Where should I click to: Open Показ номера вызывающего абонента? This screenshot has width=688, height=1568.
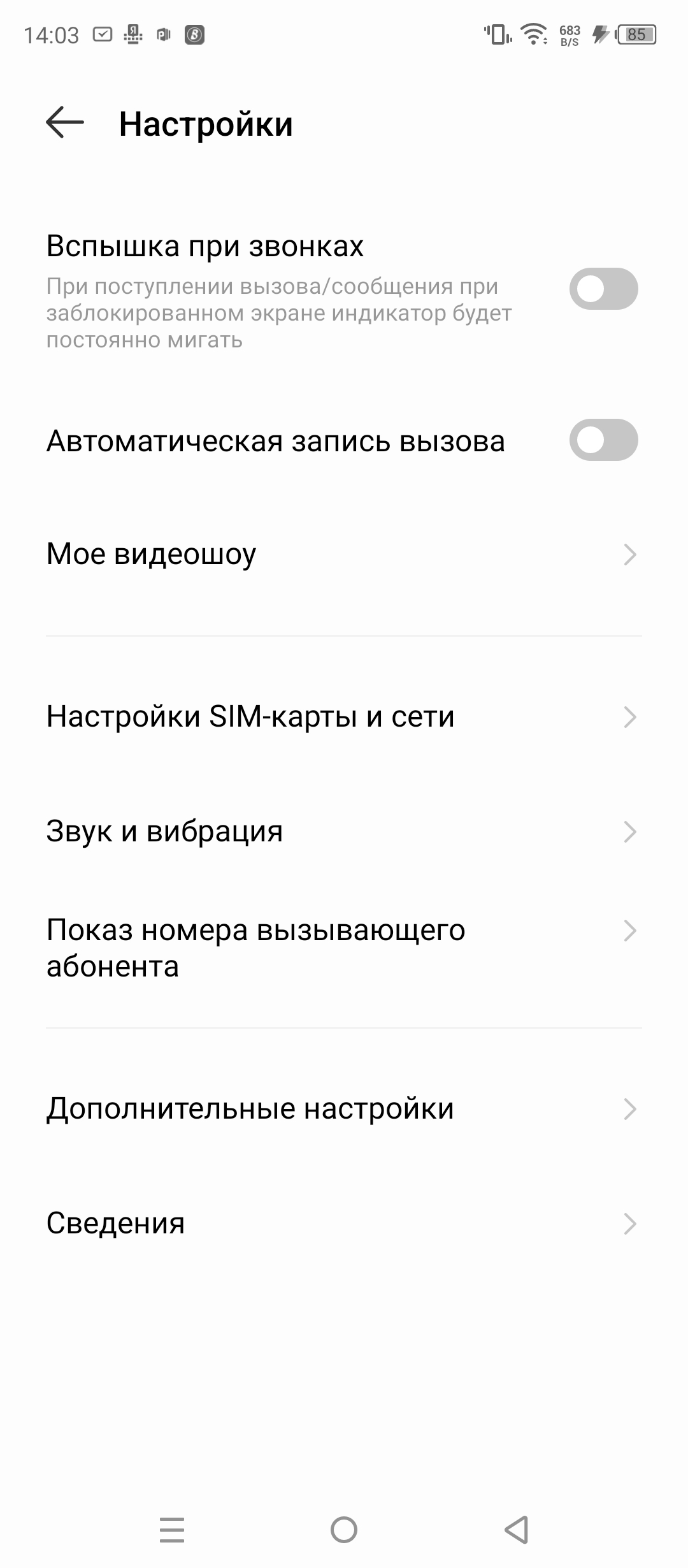[344, 948]
